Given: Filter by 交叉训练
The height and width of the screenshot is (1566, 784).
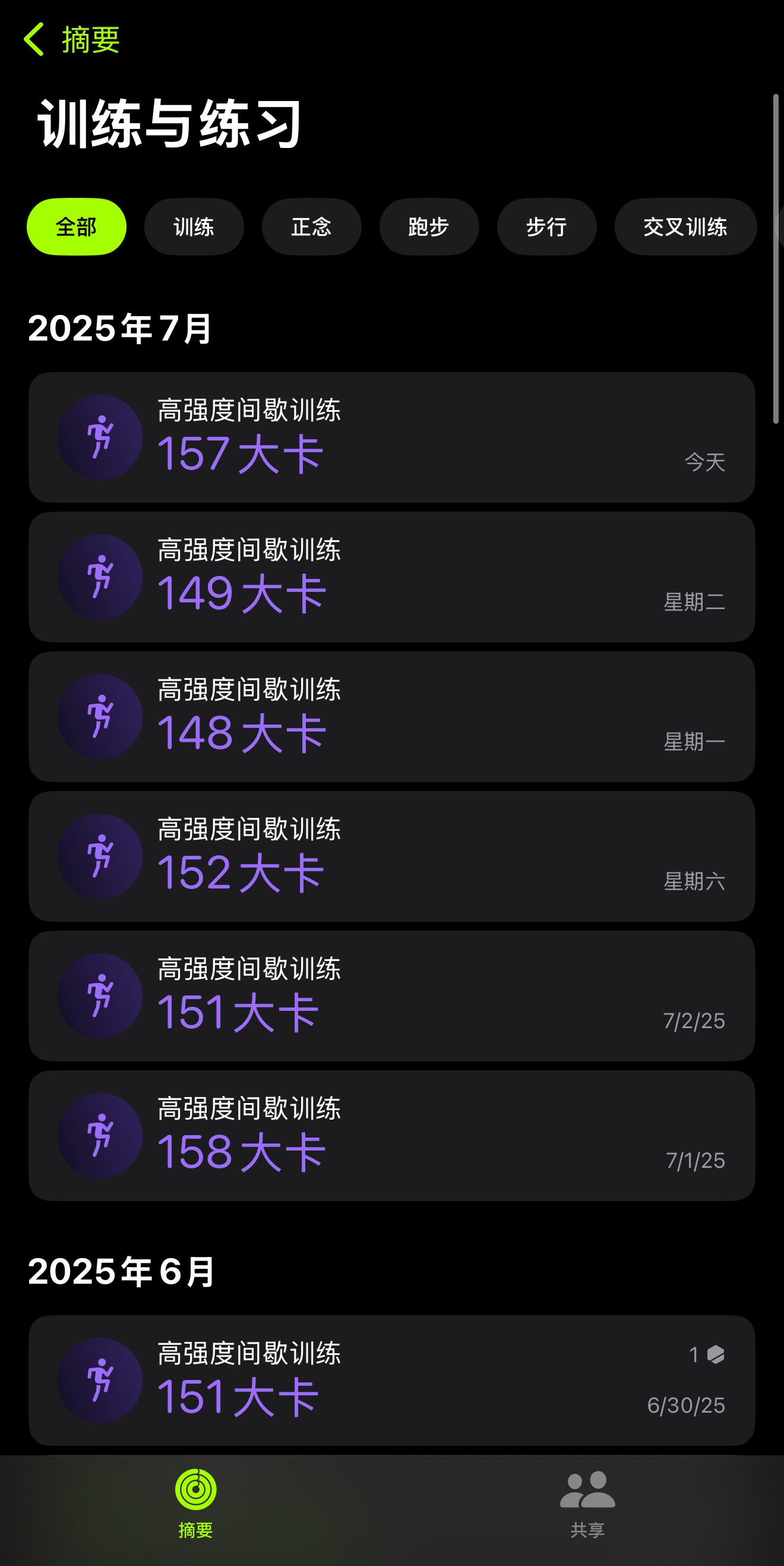Looking at the screenshot, I should [x=685, y=227].
